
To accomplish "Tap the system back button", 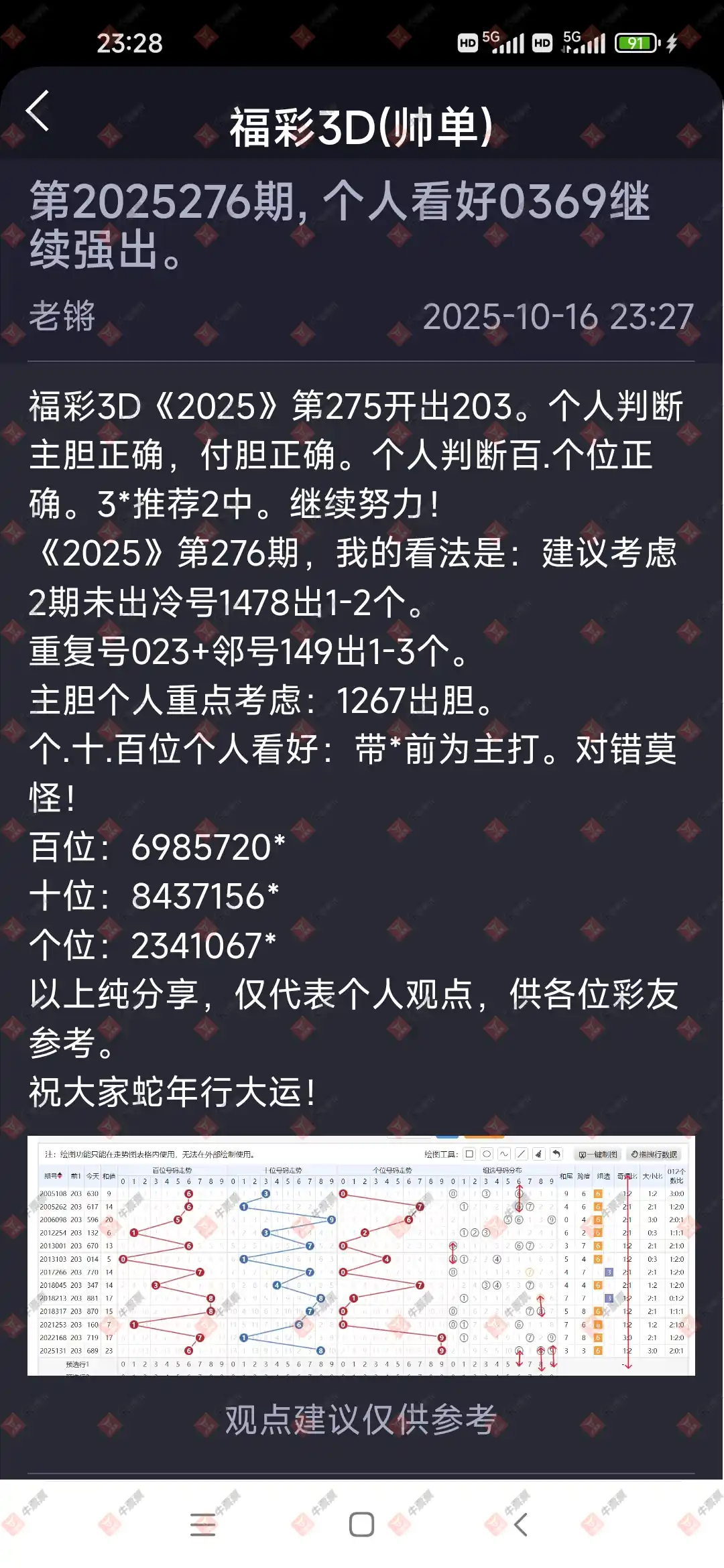I will click(x=521, y=1524).
